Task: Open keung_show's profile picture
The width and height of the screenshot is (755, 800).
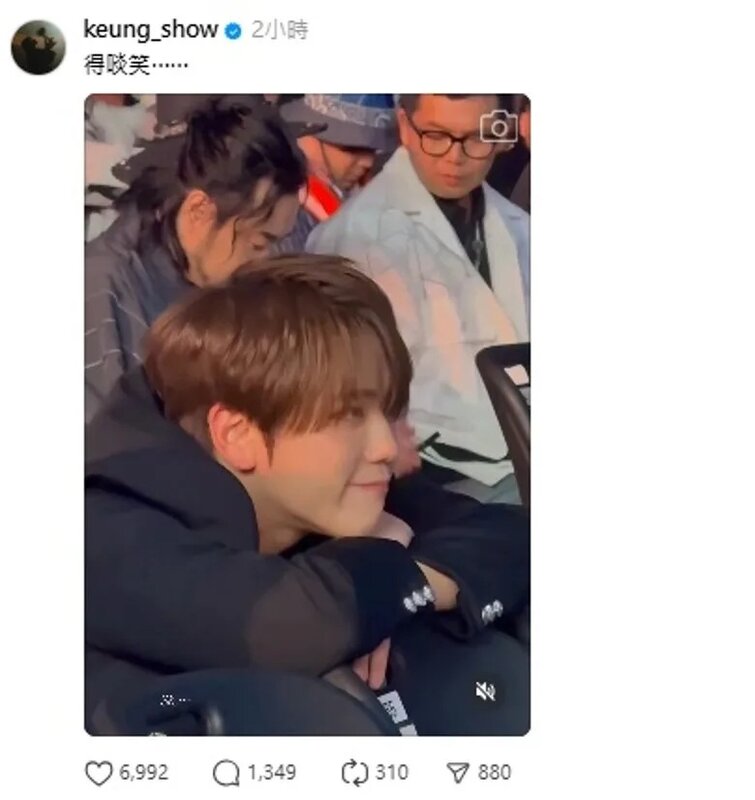Action: (x=38, y=47)
